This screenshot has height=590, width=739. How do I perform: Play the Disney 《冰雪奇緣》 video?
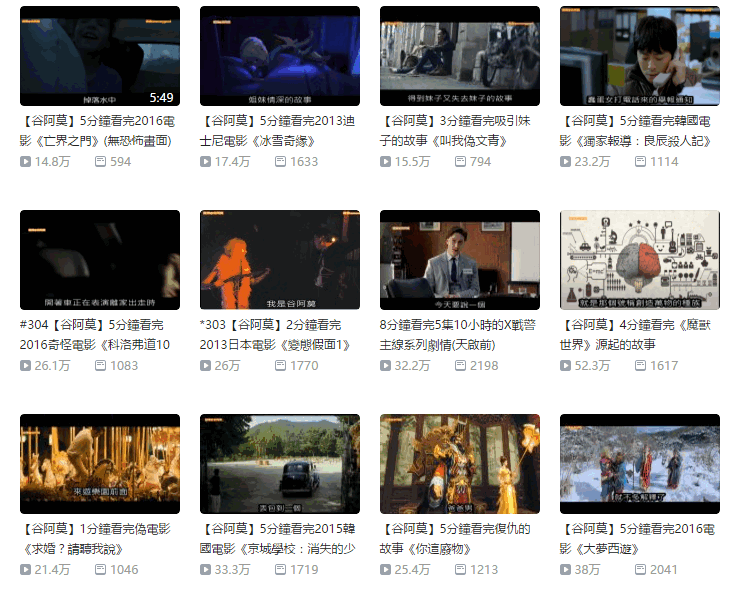click(x=280, y=57)
